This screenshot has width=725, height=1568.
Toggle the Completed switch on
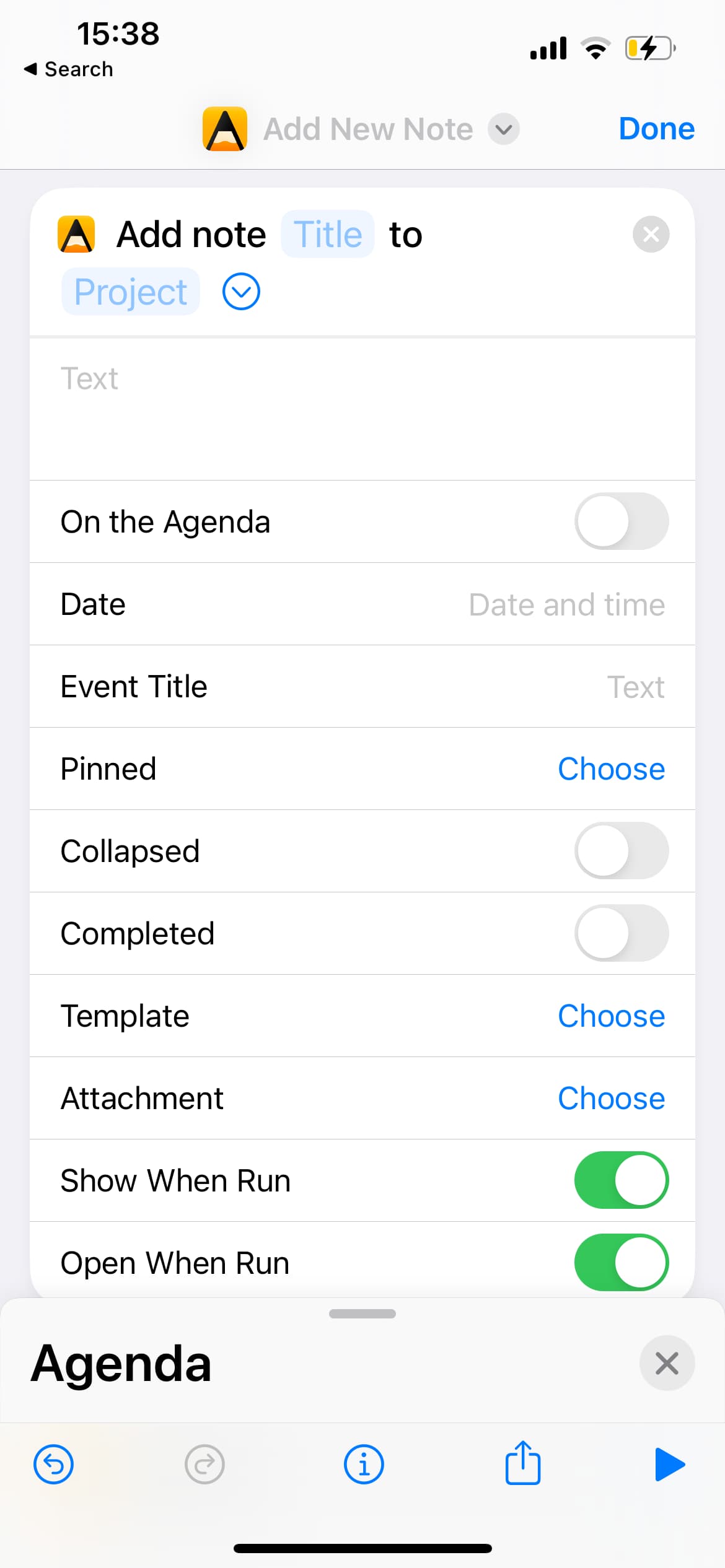coord(622,933)
